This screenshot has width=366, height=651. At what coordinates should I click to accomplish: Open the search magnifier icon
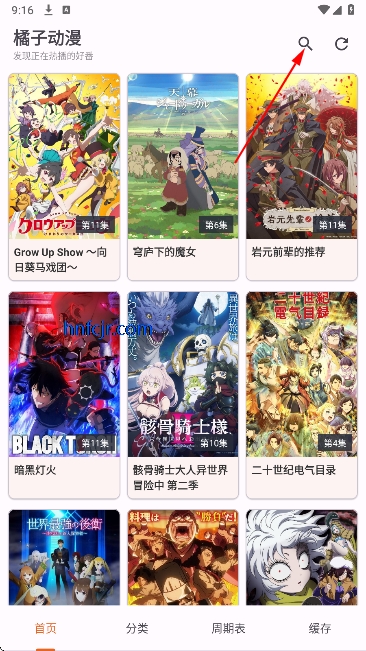(305, 44)
